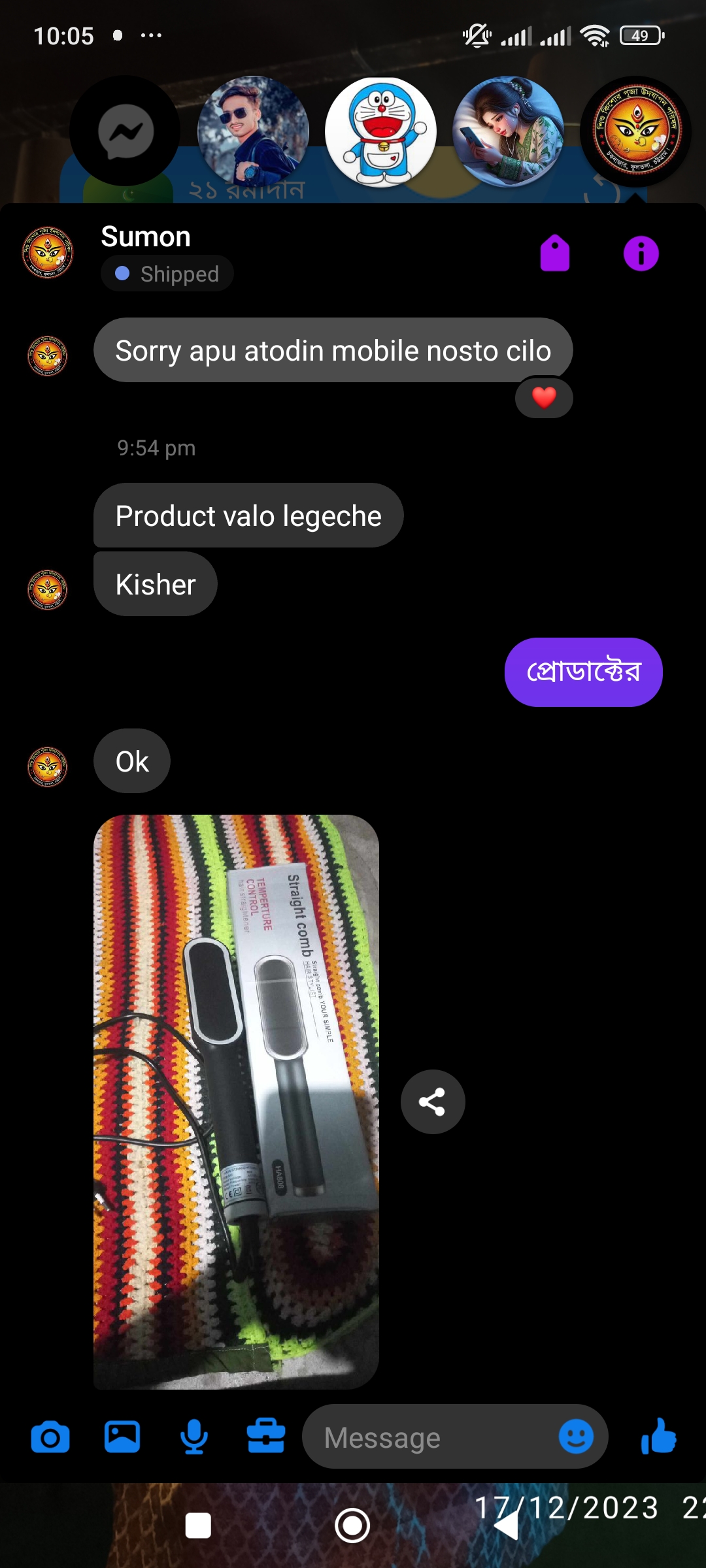Go to the home screen

coord(352,1526)
